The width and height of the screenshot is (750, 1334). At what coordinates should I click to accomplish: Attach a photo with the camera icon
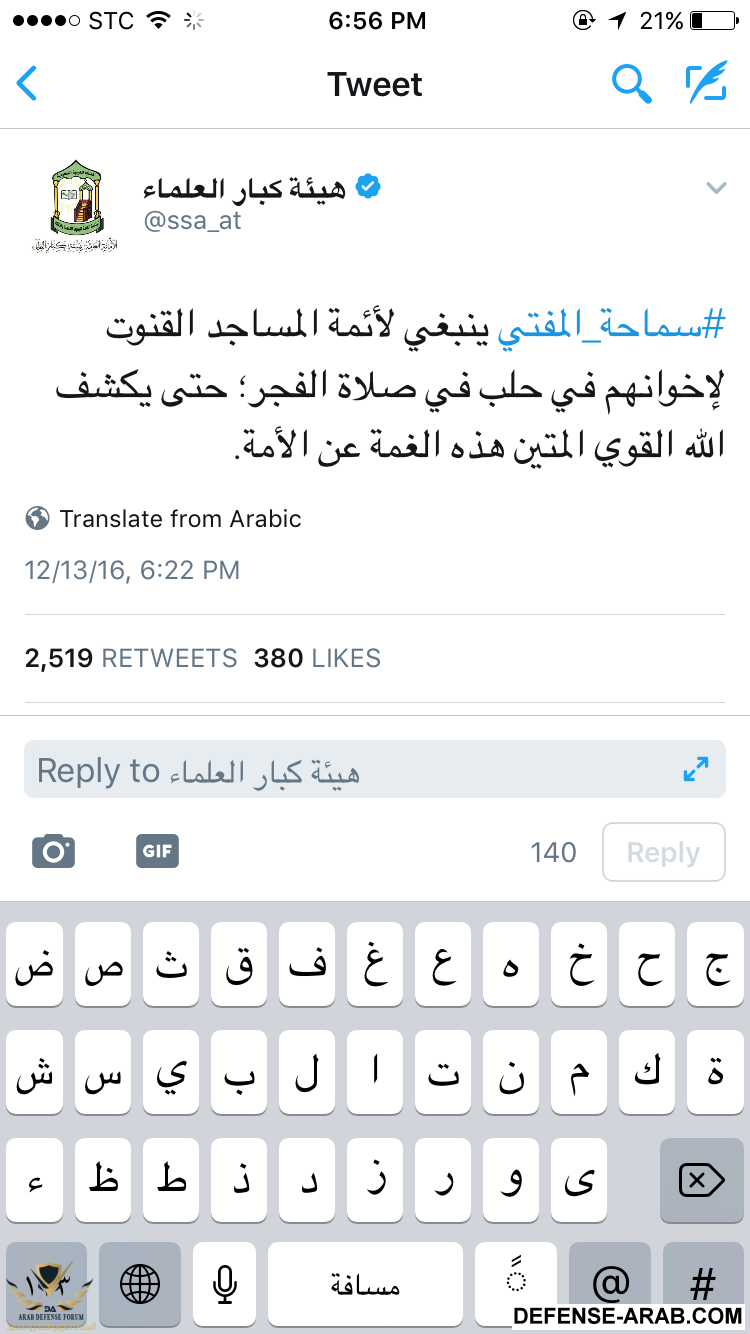click(54, 852)
